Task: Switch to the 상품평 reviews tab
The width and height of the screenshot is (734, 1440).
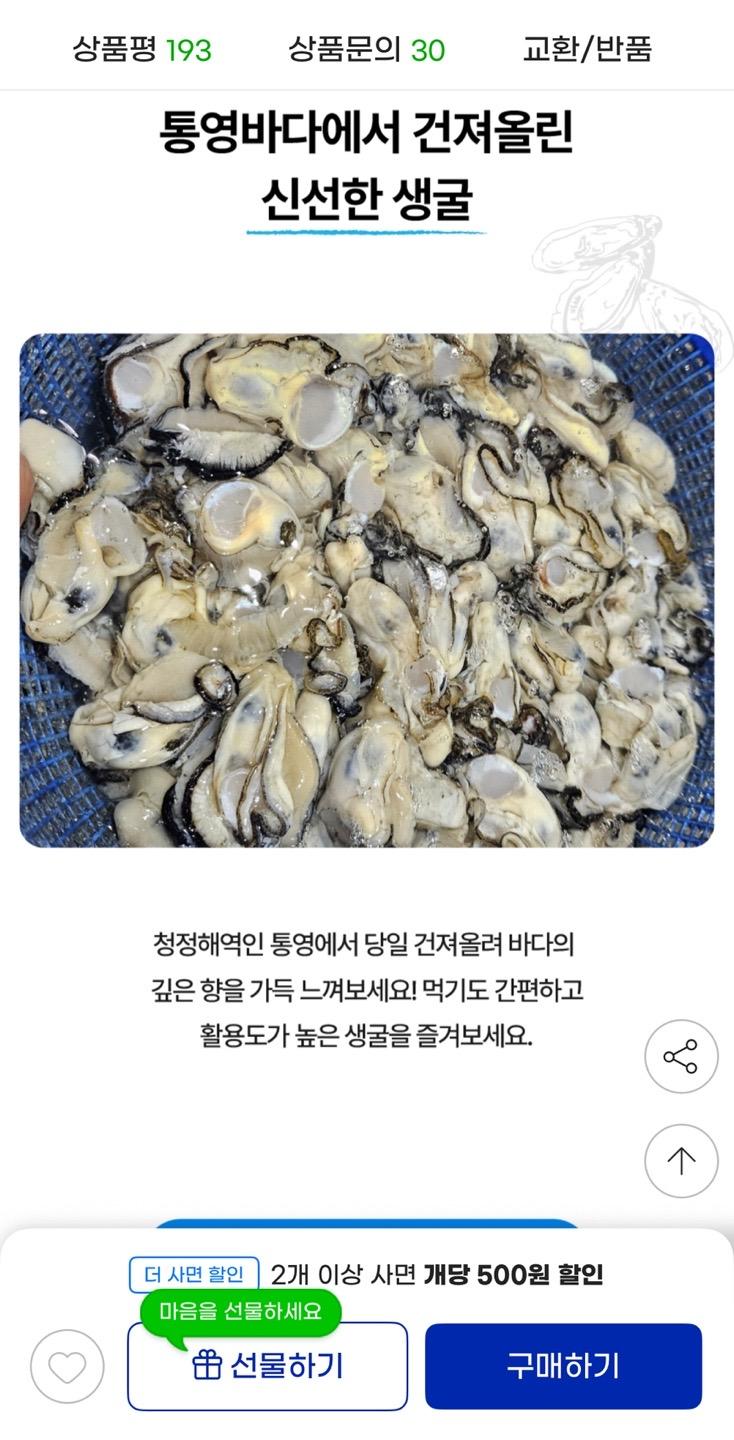Action: coord(142,48)
